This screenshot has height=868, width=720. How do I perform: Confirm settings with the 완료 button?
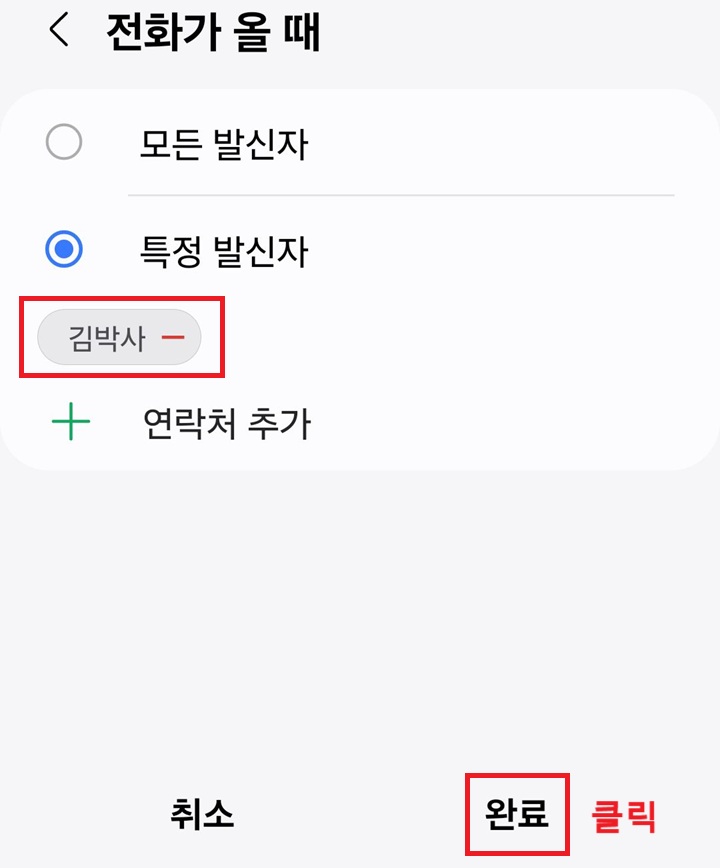point(516,815)
